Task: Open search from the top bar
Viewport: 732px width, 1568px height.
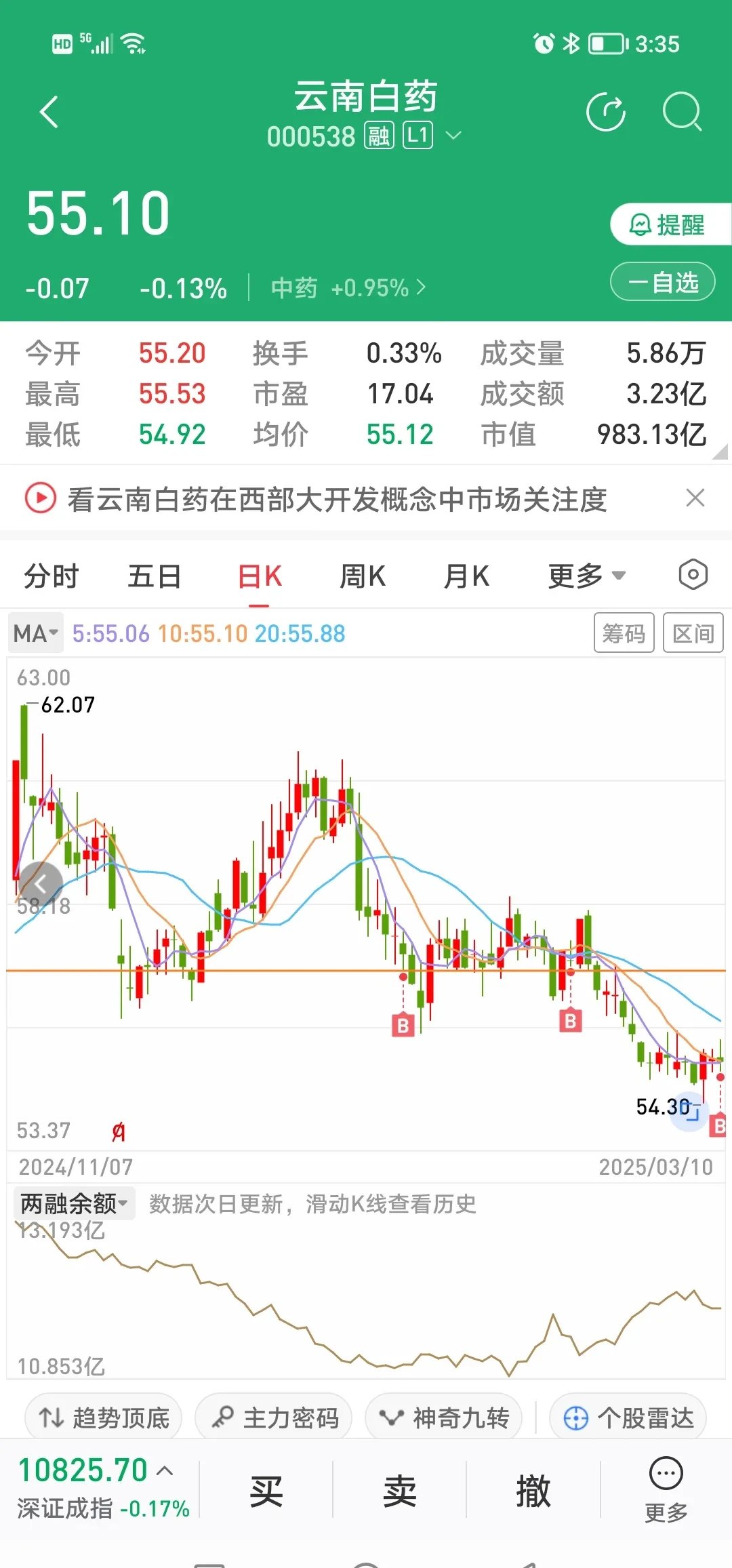Action: coord(684,113)
